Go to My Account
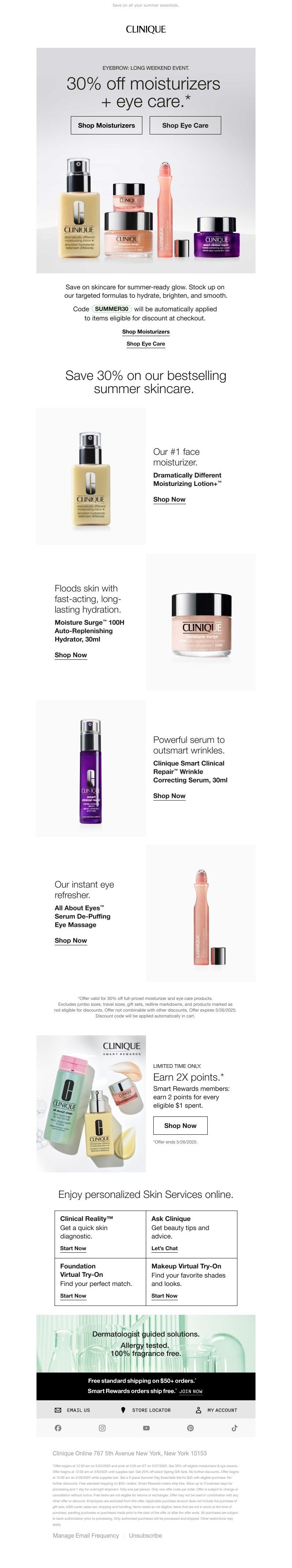 click(x=216, y=1410)
